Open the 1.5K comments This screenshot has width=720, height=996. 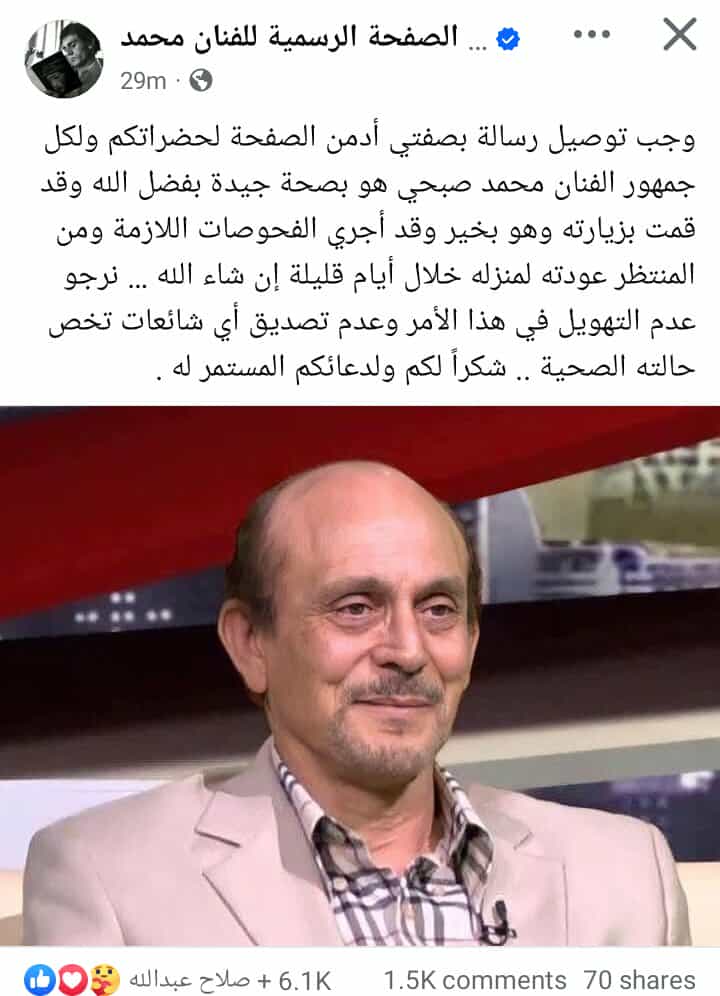[475, 978]
